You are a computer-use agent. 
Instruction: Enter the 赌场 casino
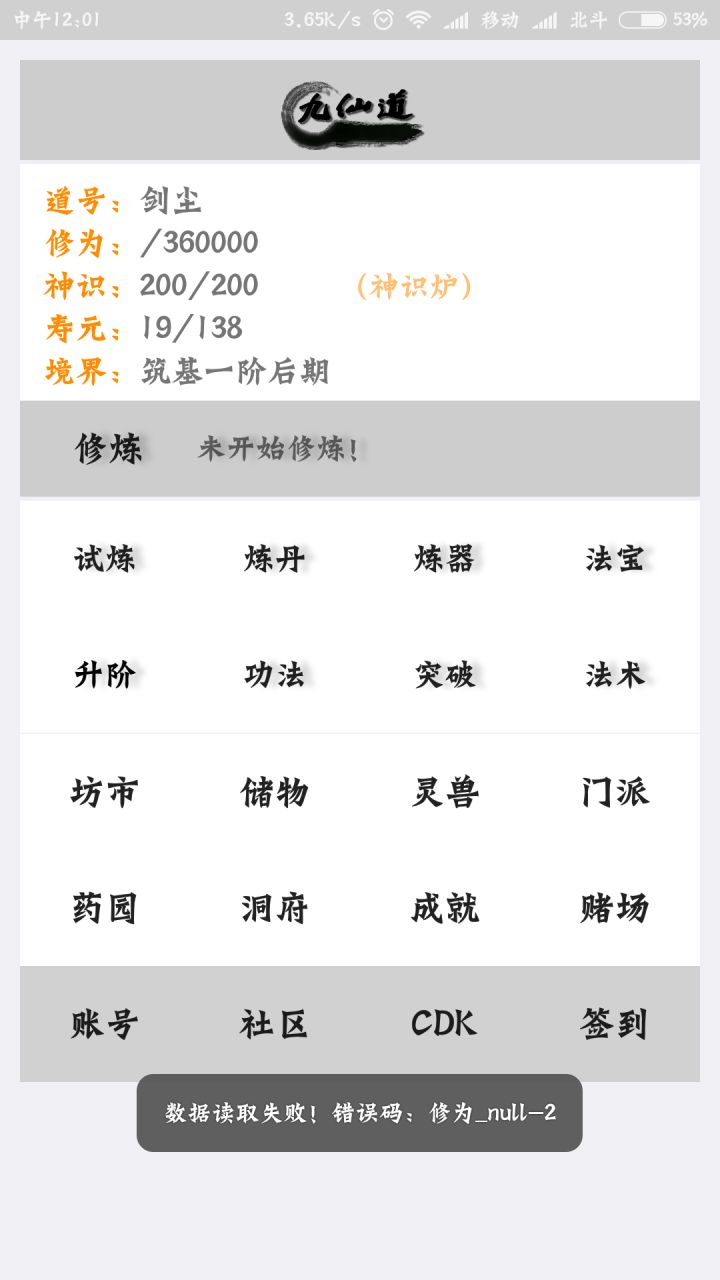[x=615, y=908]
